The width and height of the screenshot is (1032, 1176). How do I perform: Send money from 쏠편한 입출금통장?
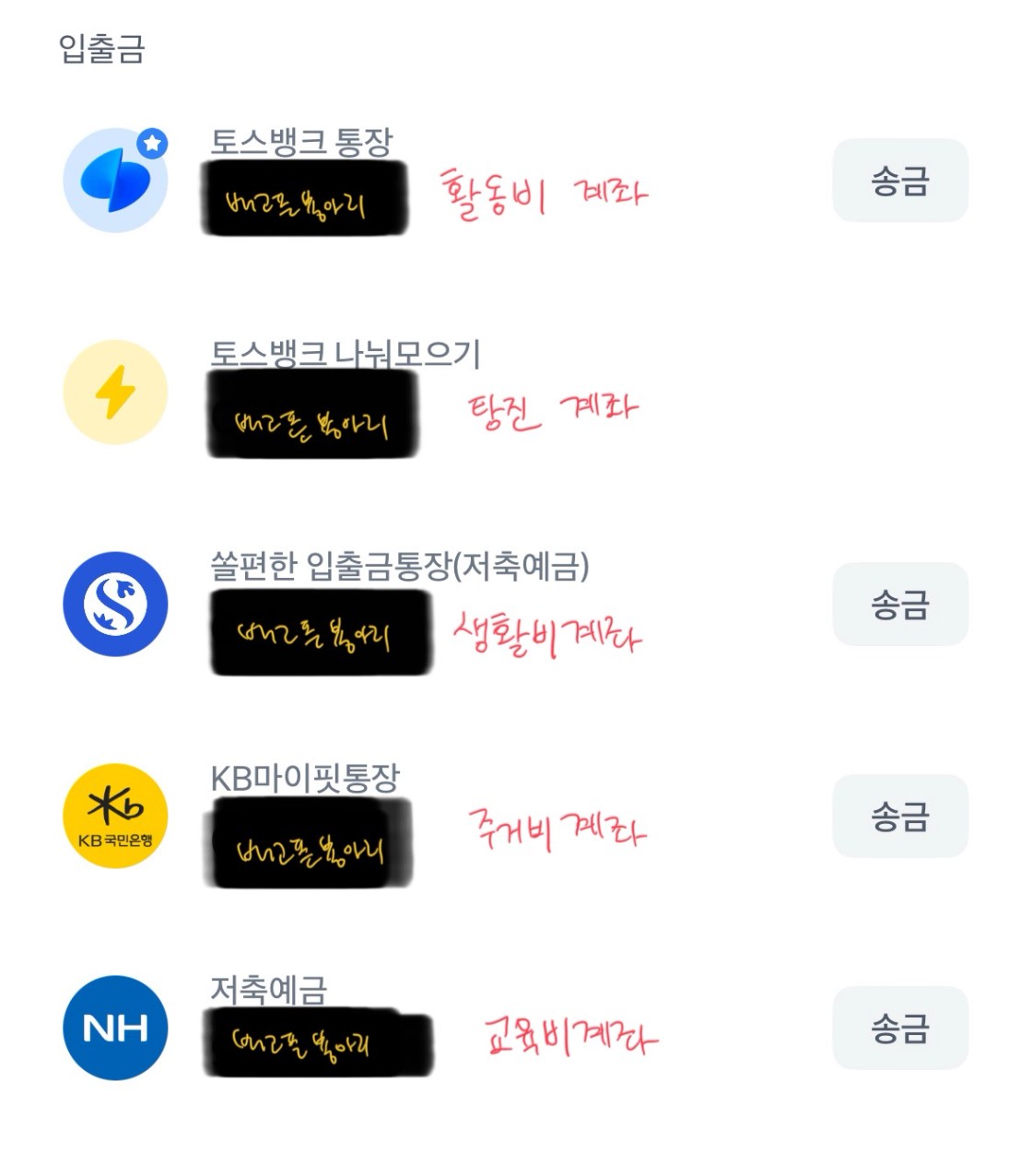tap(899, 605)
